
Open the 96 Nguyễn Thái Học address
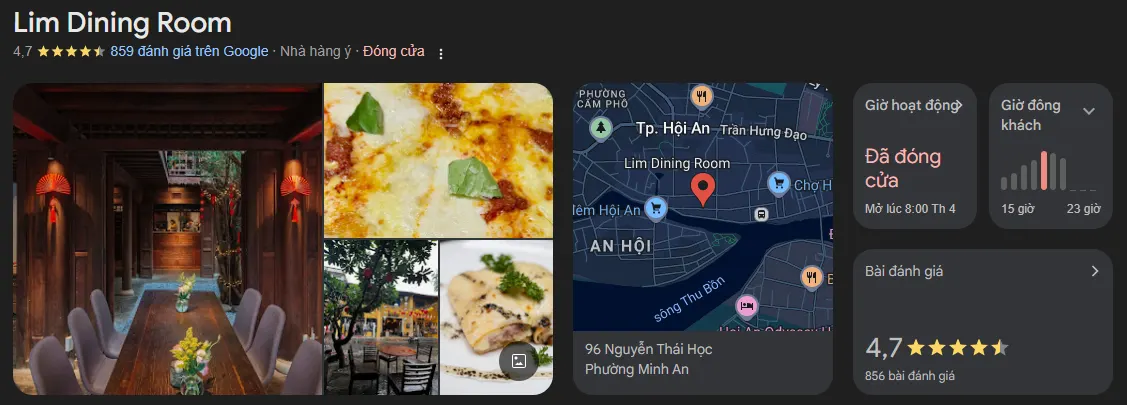[648, 360]
